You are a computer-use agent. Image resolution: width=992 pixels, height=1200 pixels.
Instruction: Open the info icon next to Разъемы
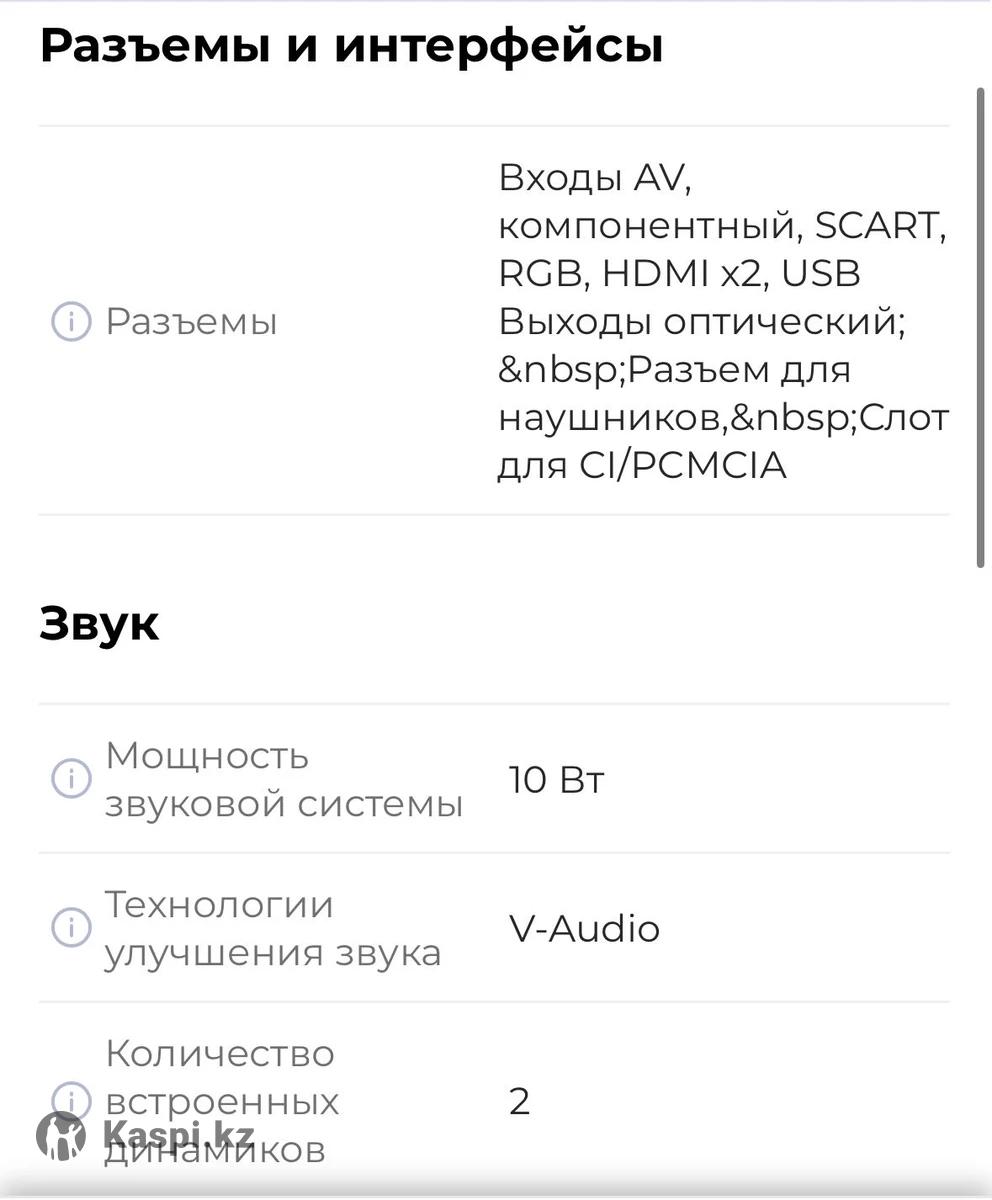coord(71,322)
